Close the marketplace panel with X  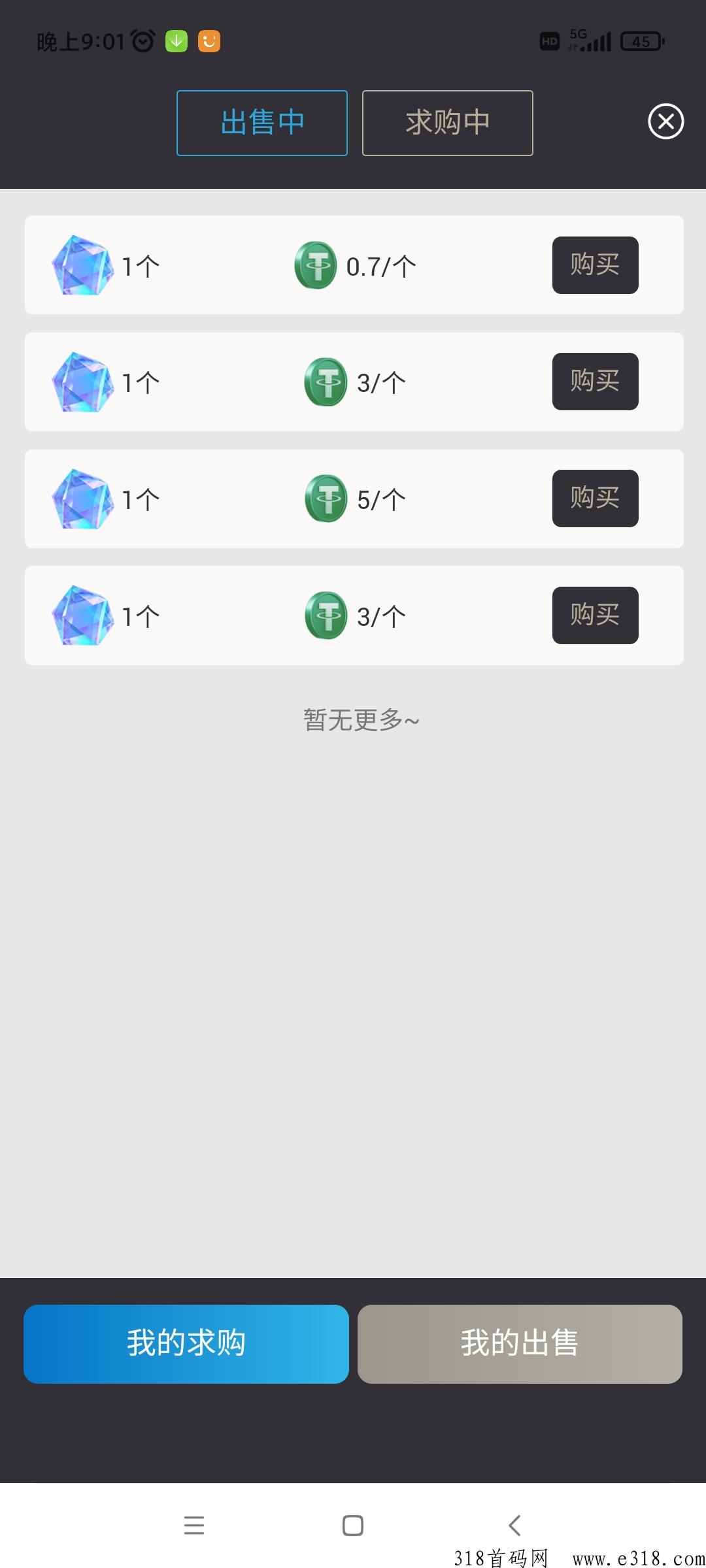(665, 122)
